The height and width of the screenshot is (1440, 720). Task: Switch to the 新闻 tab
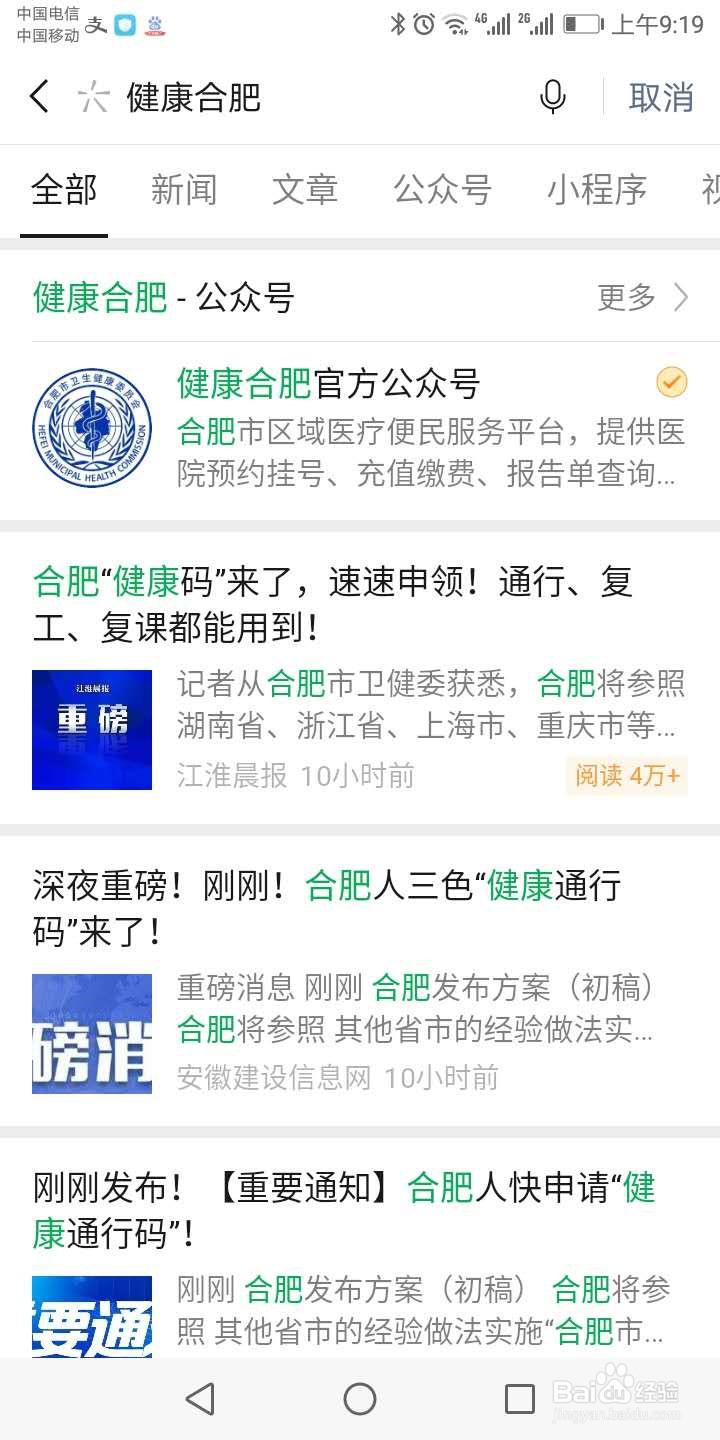pyautogui.click(x=185, y=191)
